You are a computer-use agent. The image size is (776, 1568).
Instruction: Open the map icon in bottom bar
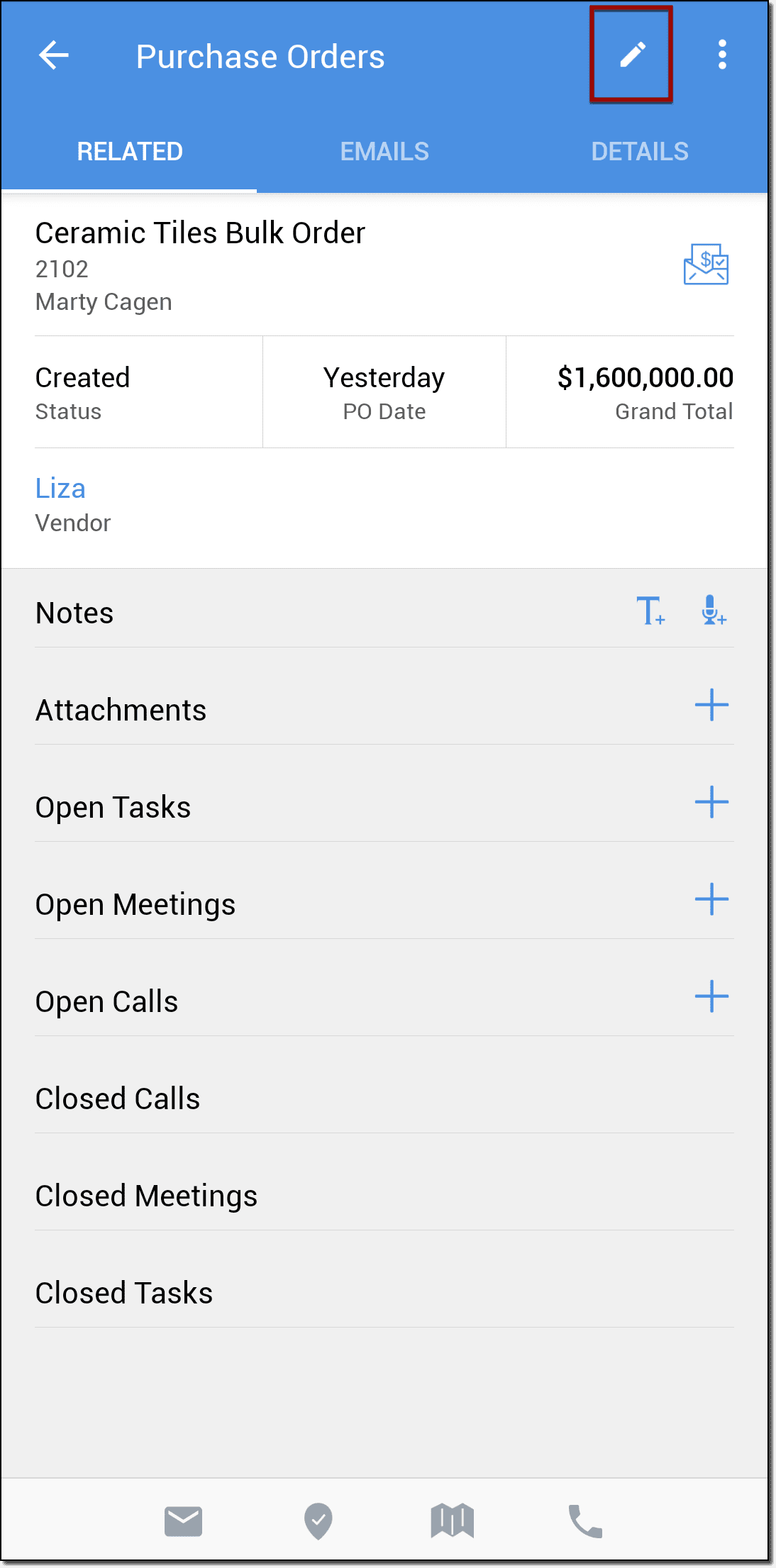(453, 1521)
